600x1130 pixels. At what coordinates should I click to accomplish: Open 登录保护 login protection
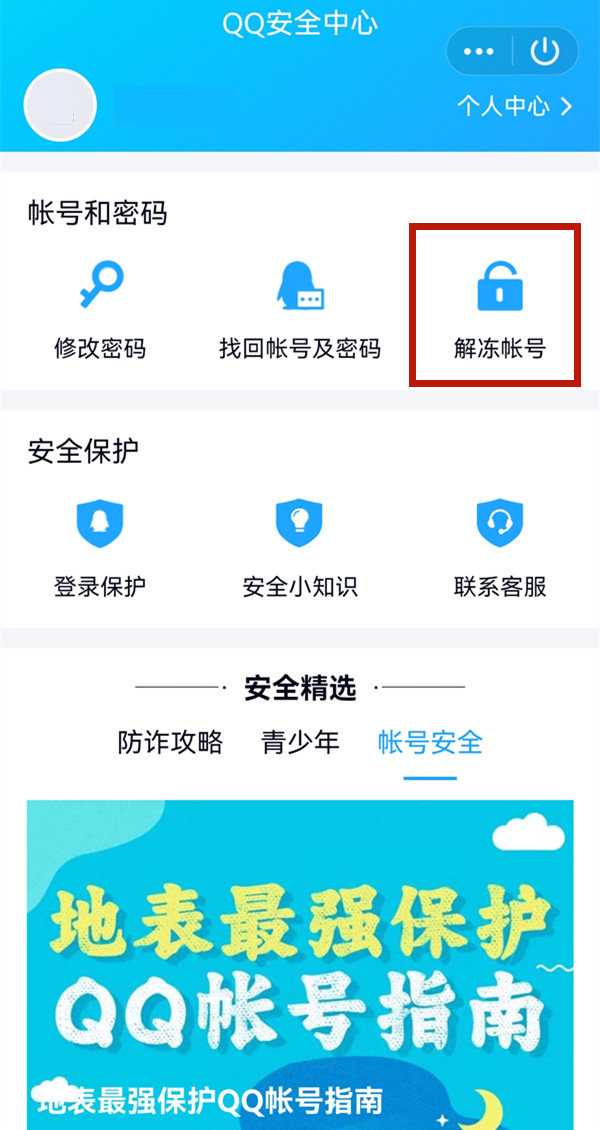[x=100, y=545]
